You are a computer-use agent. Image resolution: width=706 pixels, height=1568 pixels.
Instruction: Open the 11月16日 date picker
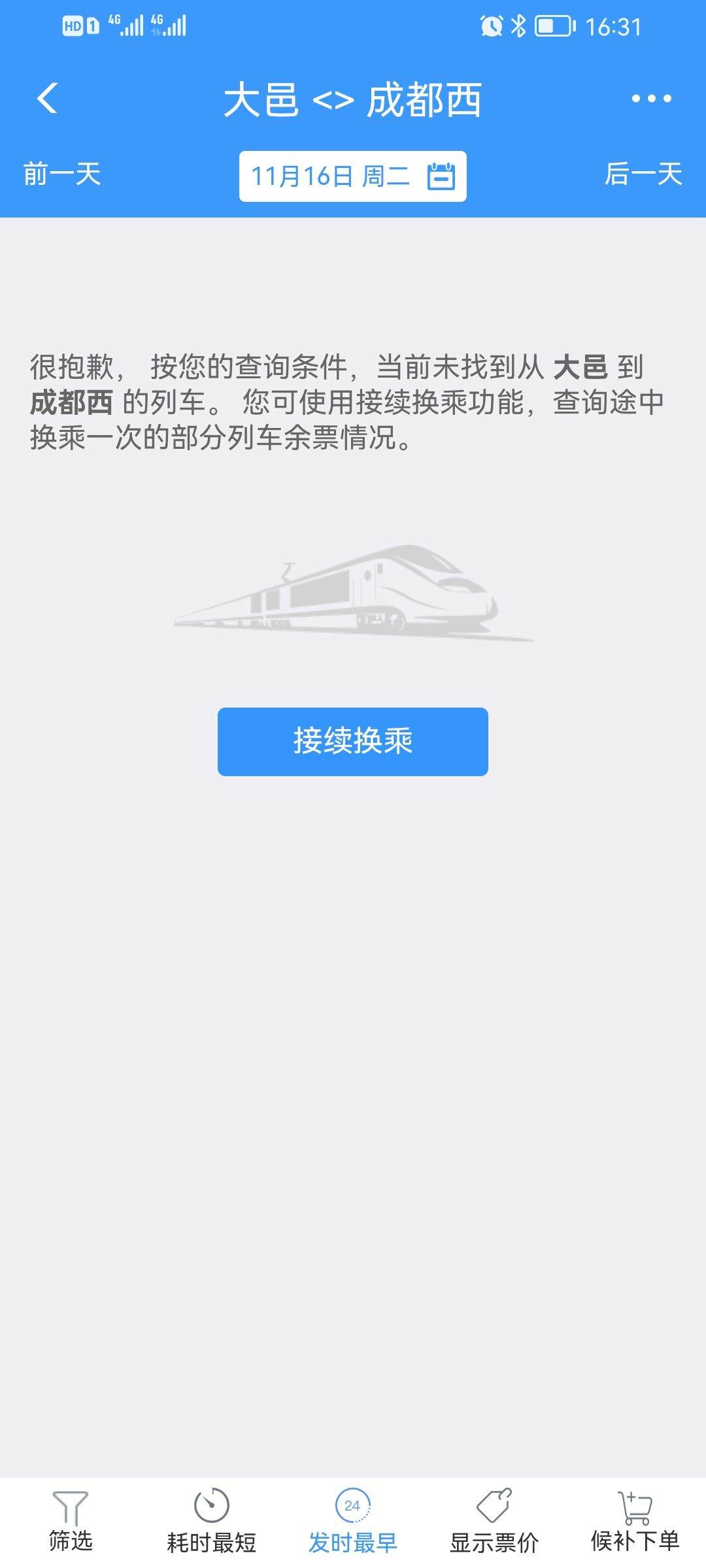tap(352, 176)
